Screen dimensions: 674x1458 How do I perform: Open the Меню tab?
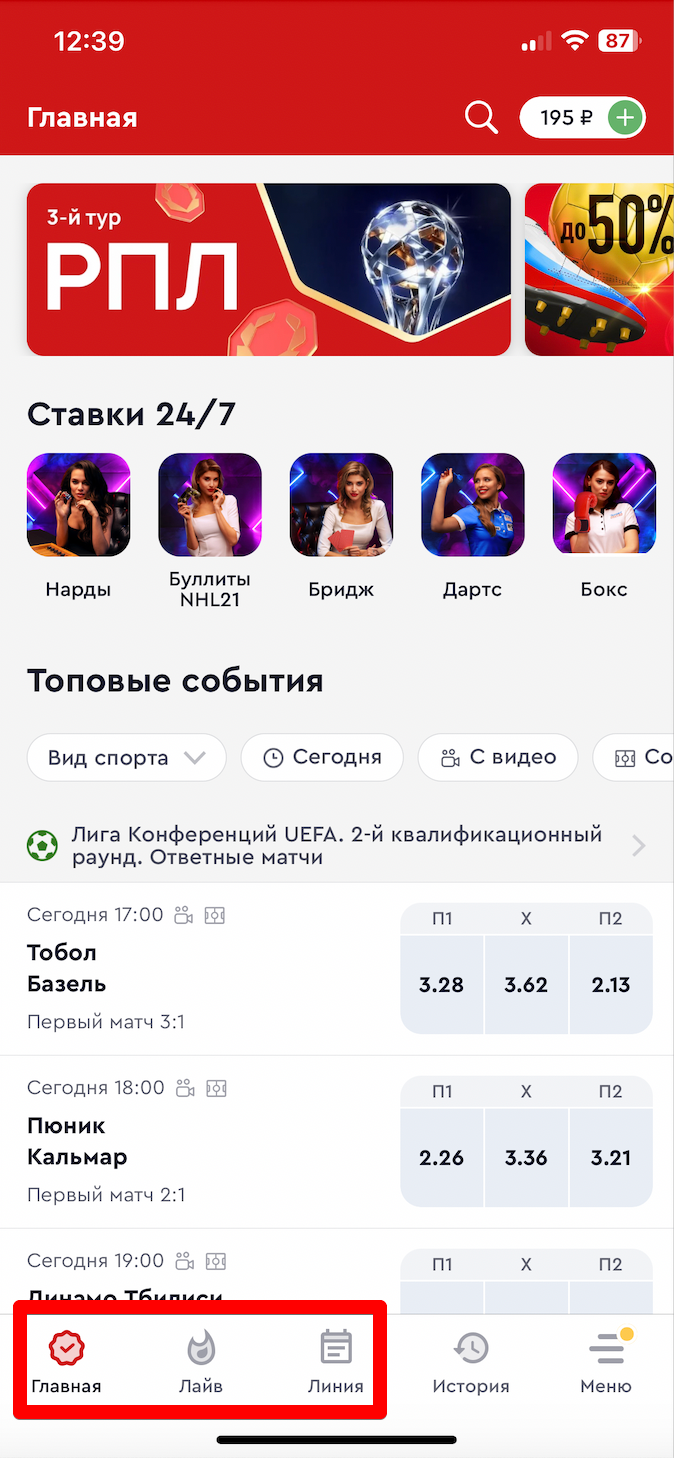click(606, 1362)
